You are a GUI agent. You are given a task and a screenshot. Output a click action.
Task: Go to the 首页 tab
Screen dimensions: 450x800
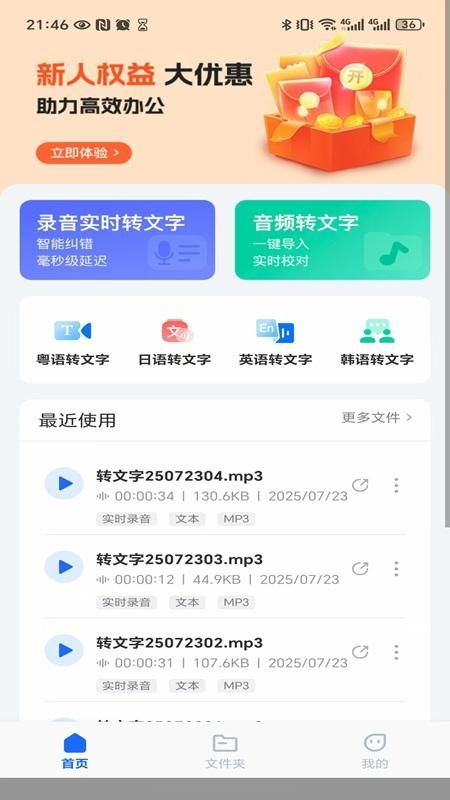(75, 751)
